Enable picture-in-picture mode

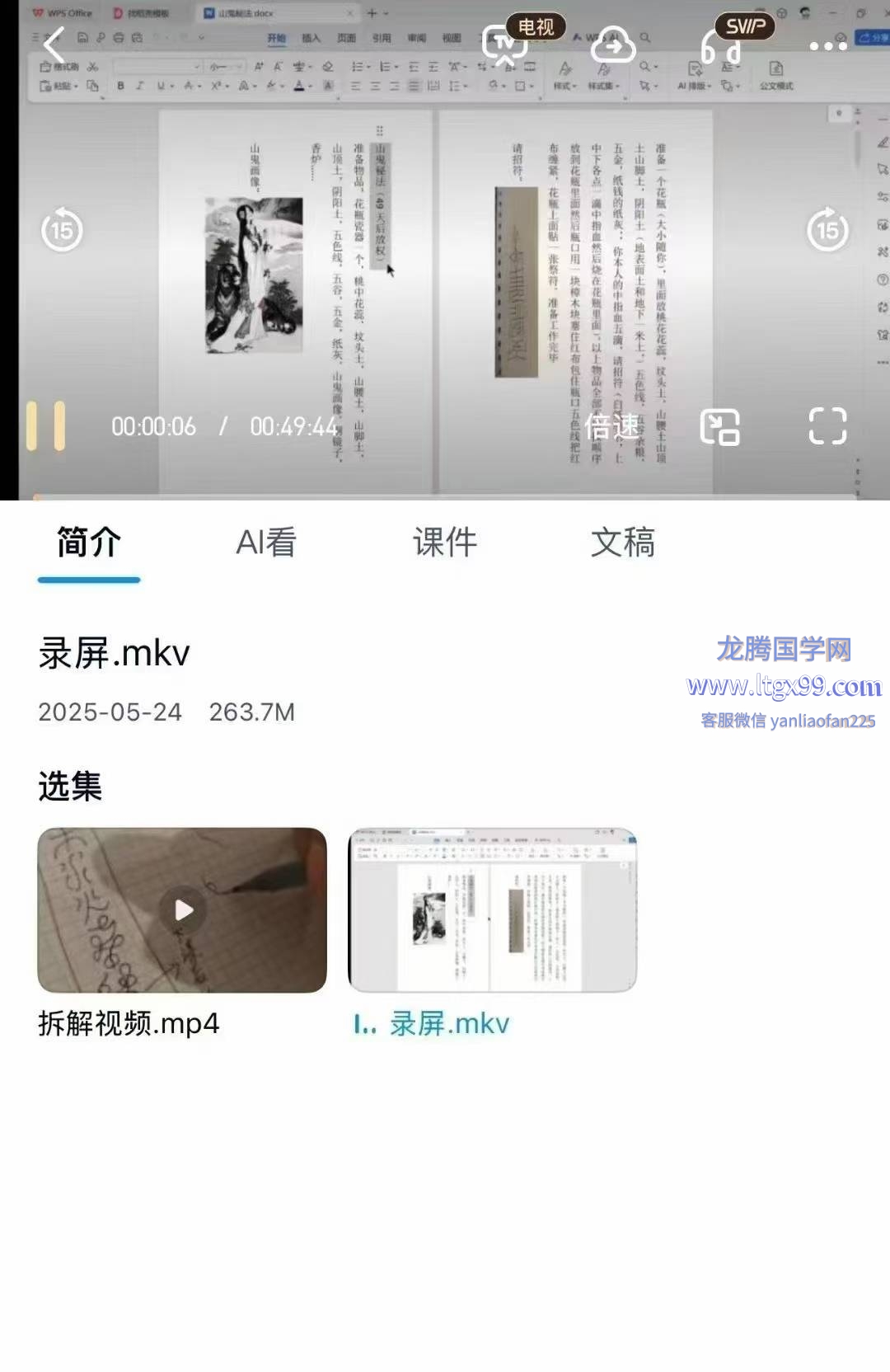719,426
